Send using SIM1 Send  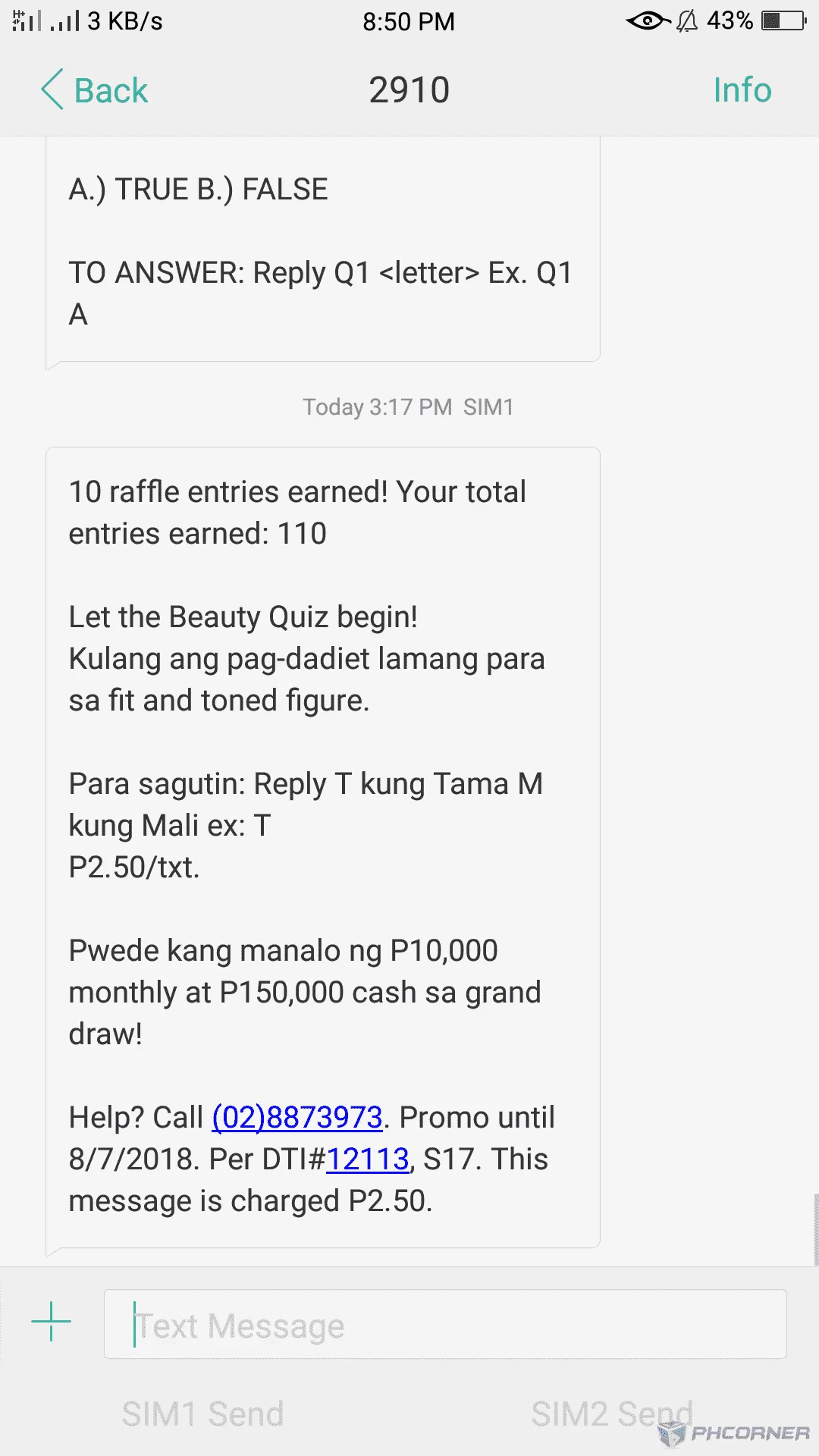click(x=202, y=1414)
